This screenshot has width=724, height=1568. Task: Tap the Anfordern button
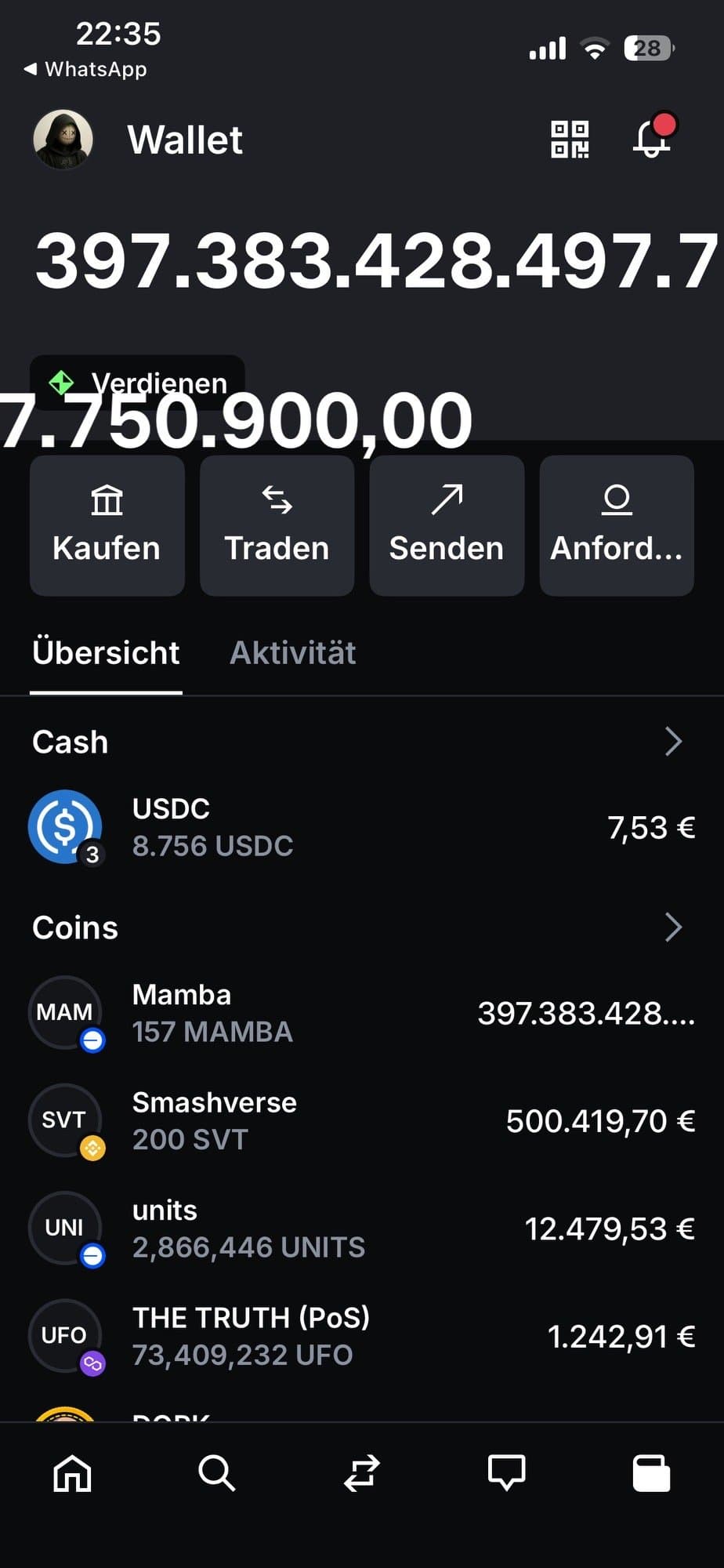coord(617,525)
